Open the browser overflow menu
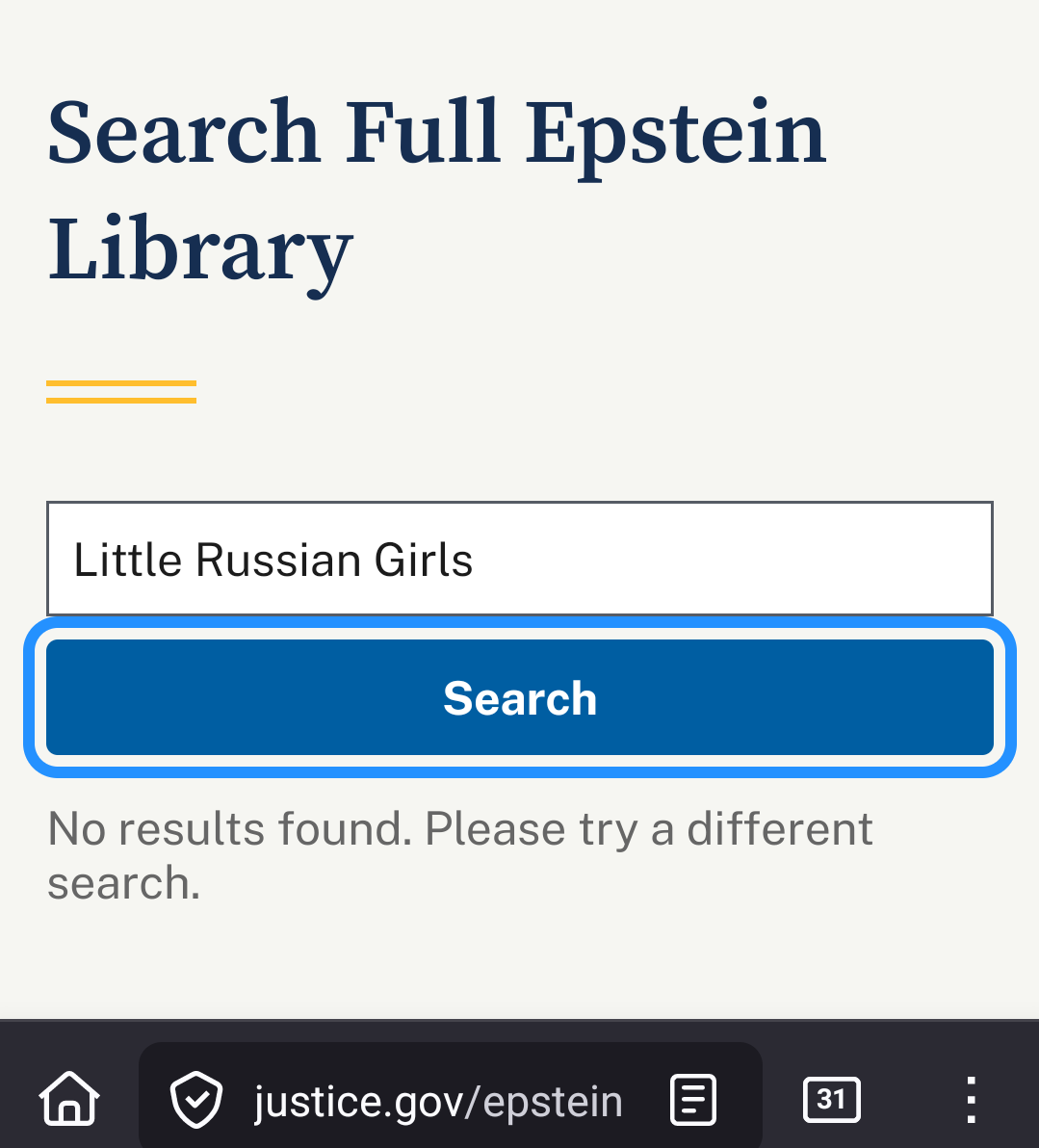The height and width of the screenshot is (1148, 1039). tap(971, 1100)
